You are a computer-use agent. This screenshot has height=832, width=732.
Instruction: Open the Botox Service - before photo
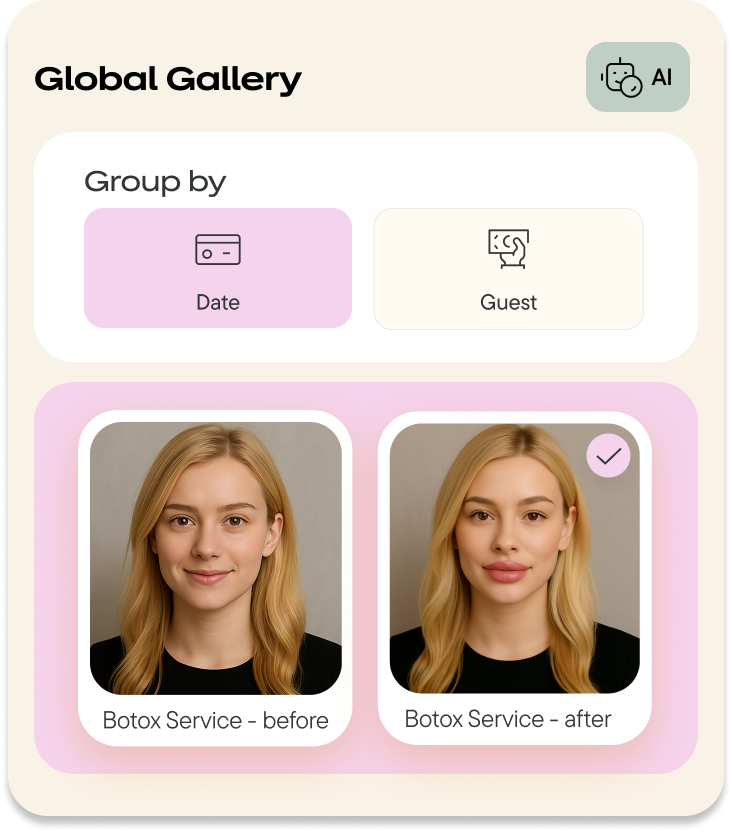point(215,558)
